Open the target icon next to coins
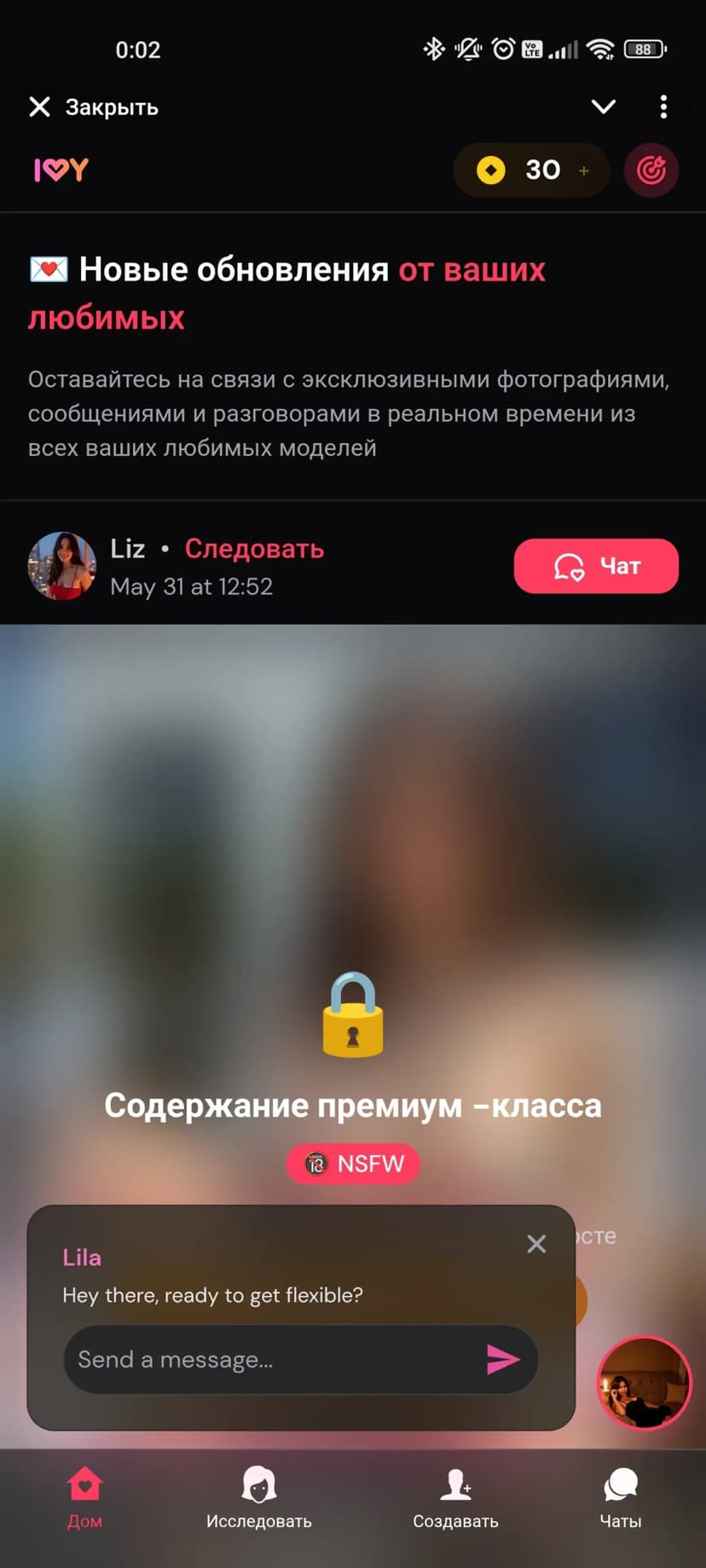 click(x=651, y=170)
